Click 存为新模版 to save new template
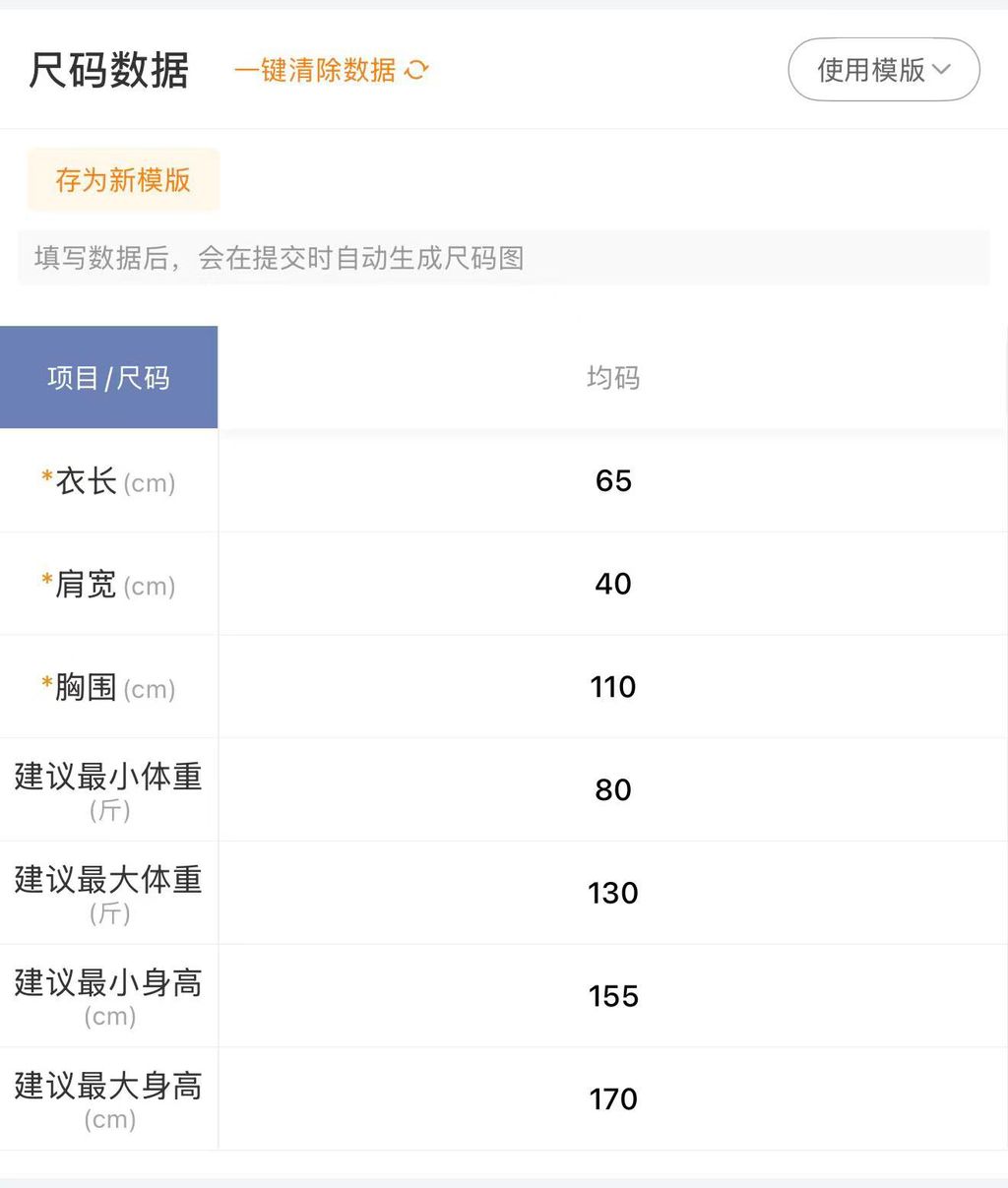The height and width of the screenshot is (1188, 1008). pyautogui.click(x=122, y=179)
